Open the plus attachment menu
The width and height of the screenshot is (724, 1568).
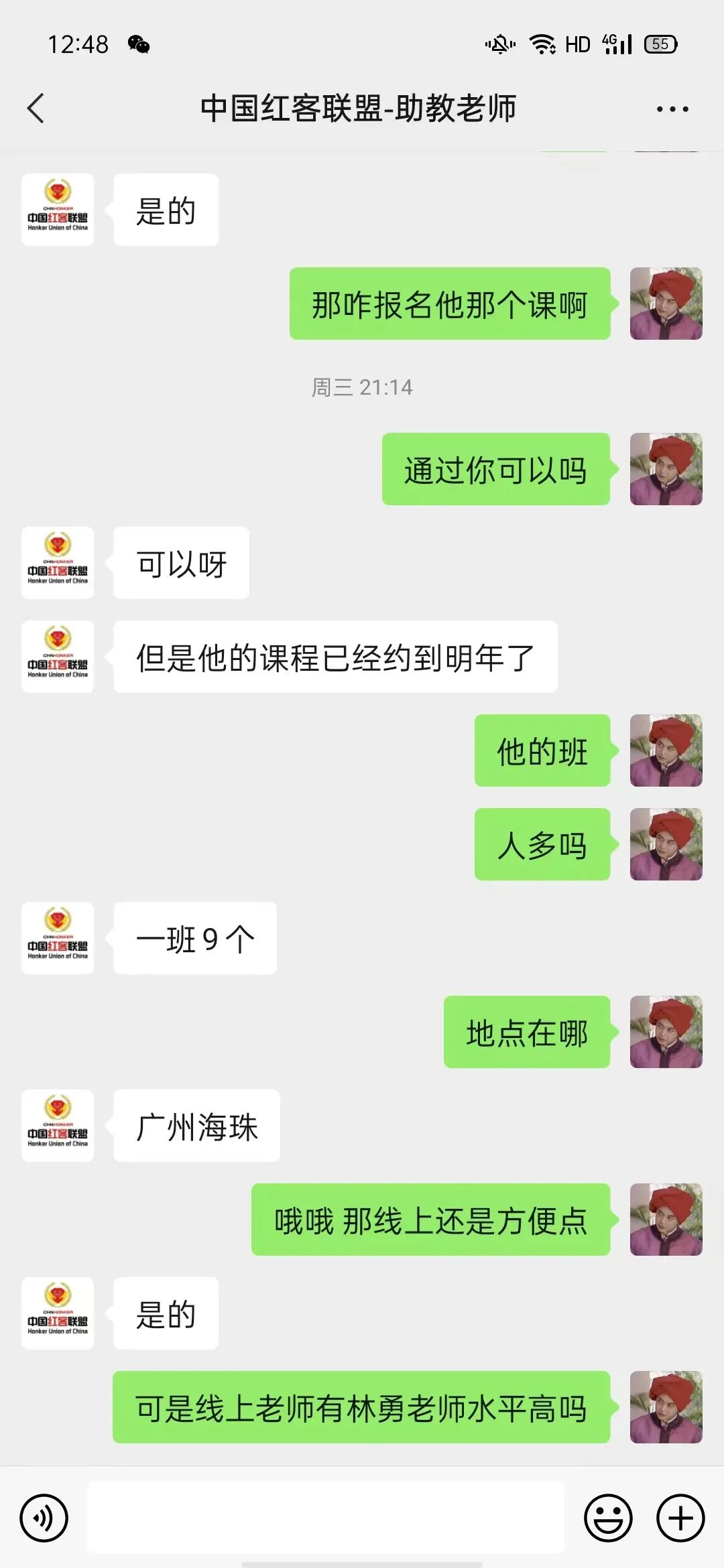(x=680, y=1518)
